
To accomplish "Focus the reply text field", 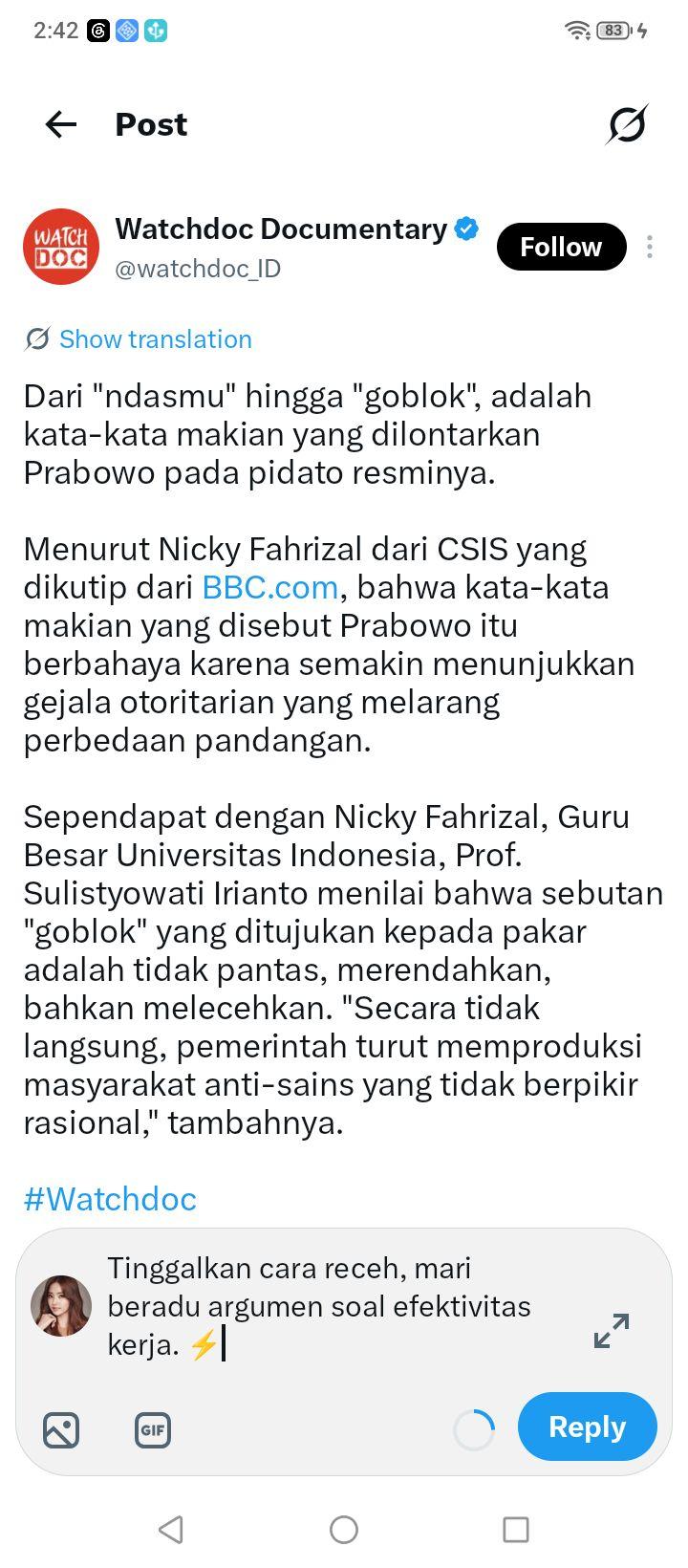I will pyautogui.click(x=334, y=1306).
